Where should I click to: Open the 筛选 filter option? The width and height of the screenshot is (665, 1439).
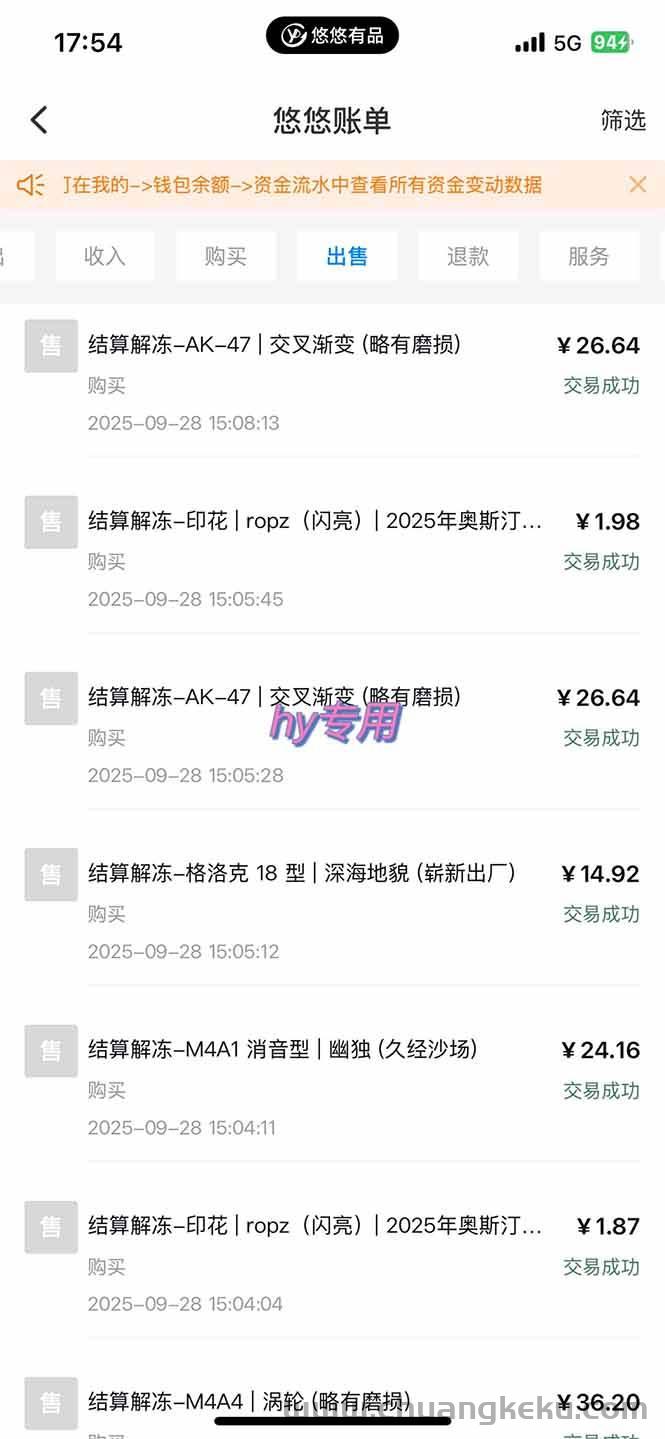(x=622, y=120)
